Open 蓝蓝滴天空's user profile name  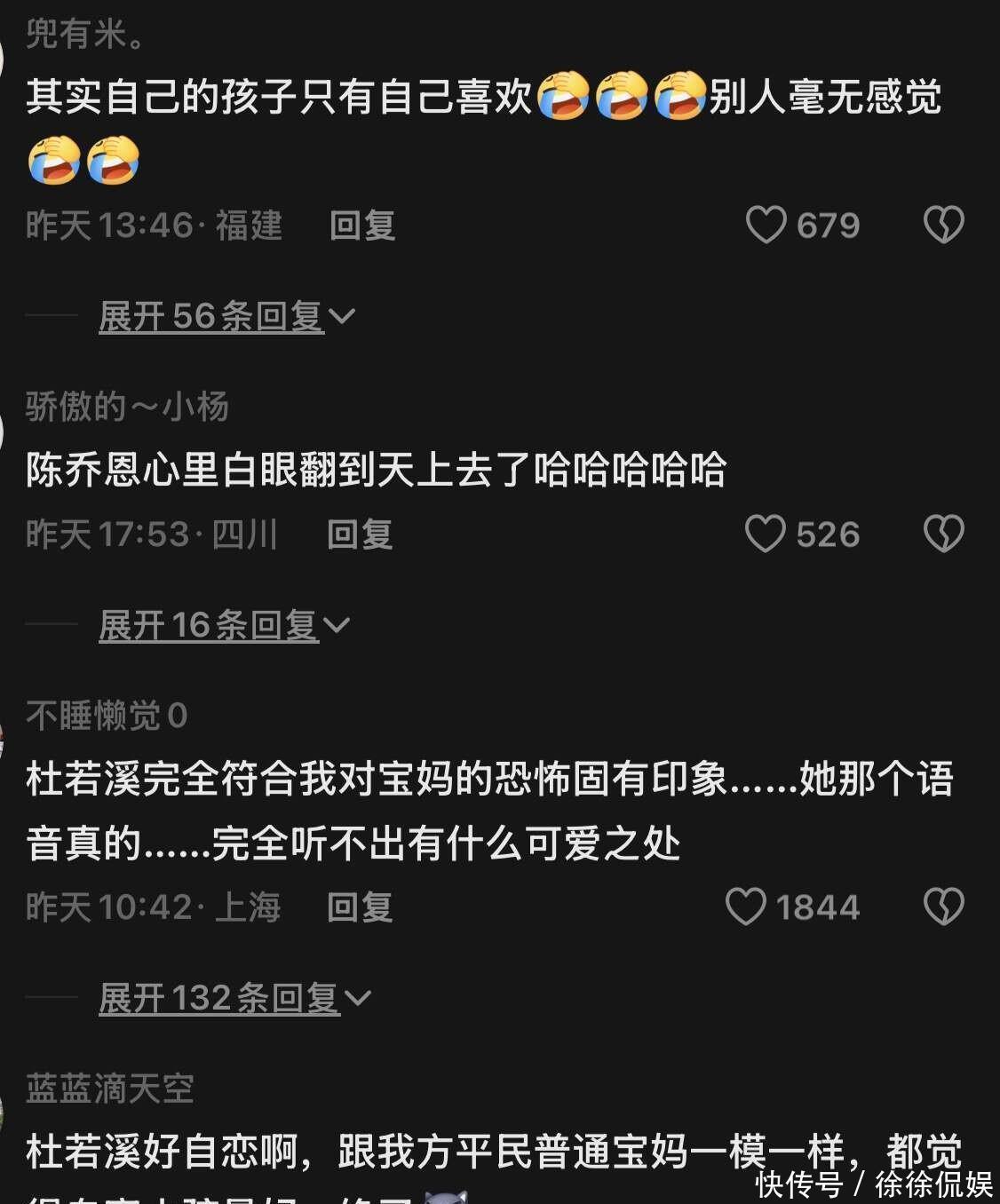(110, 1089)
